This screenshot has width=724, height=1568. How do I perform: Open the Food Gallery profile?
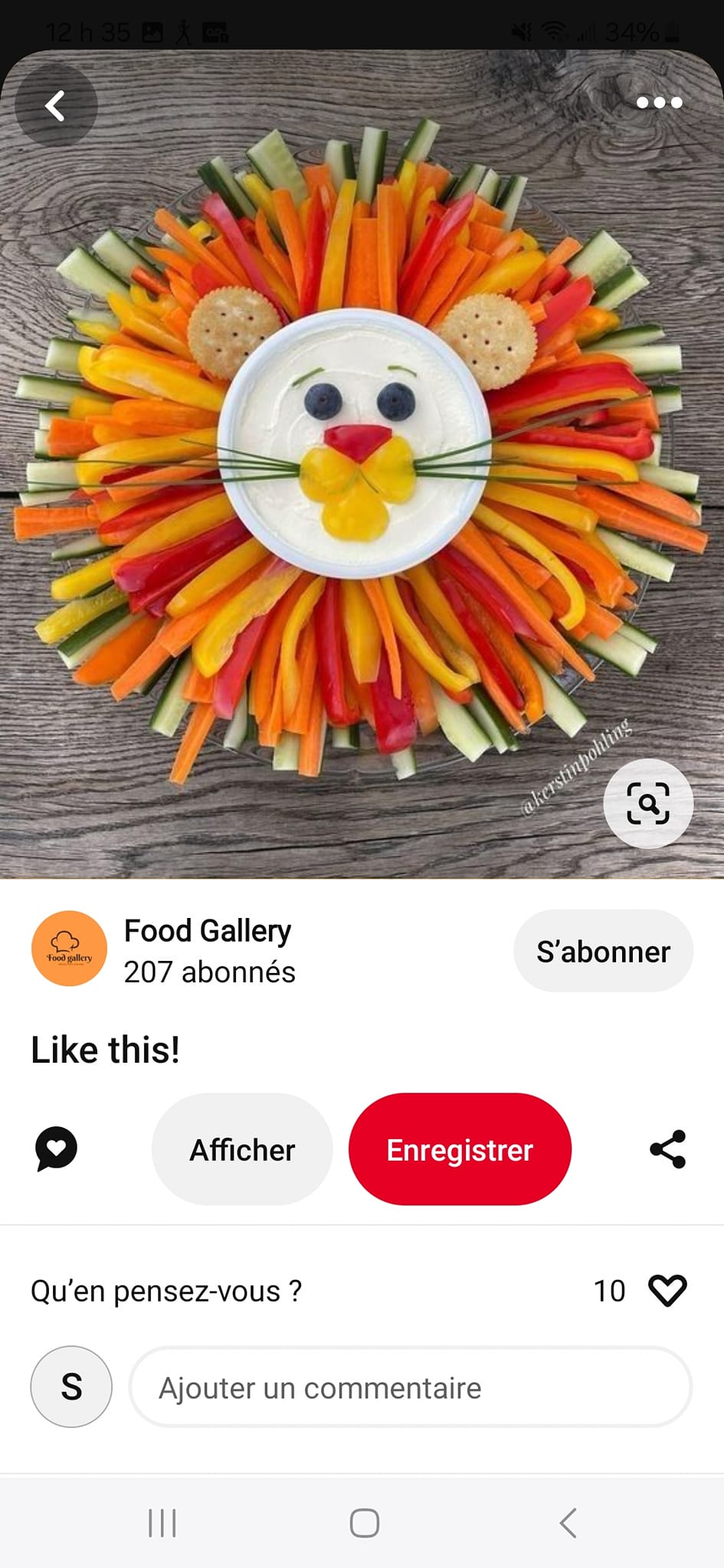pos(69,948)
